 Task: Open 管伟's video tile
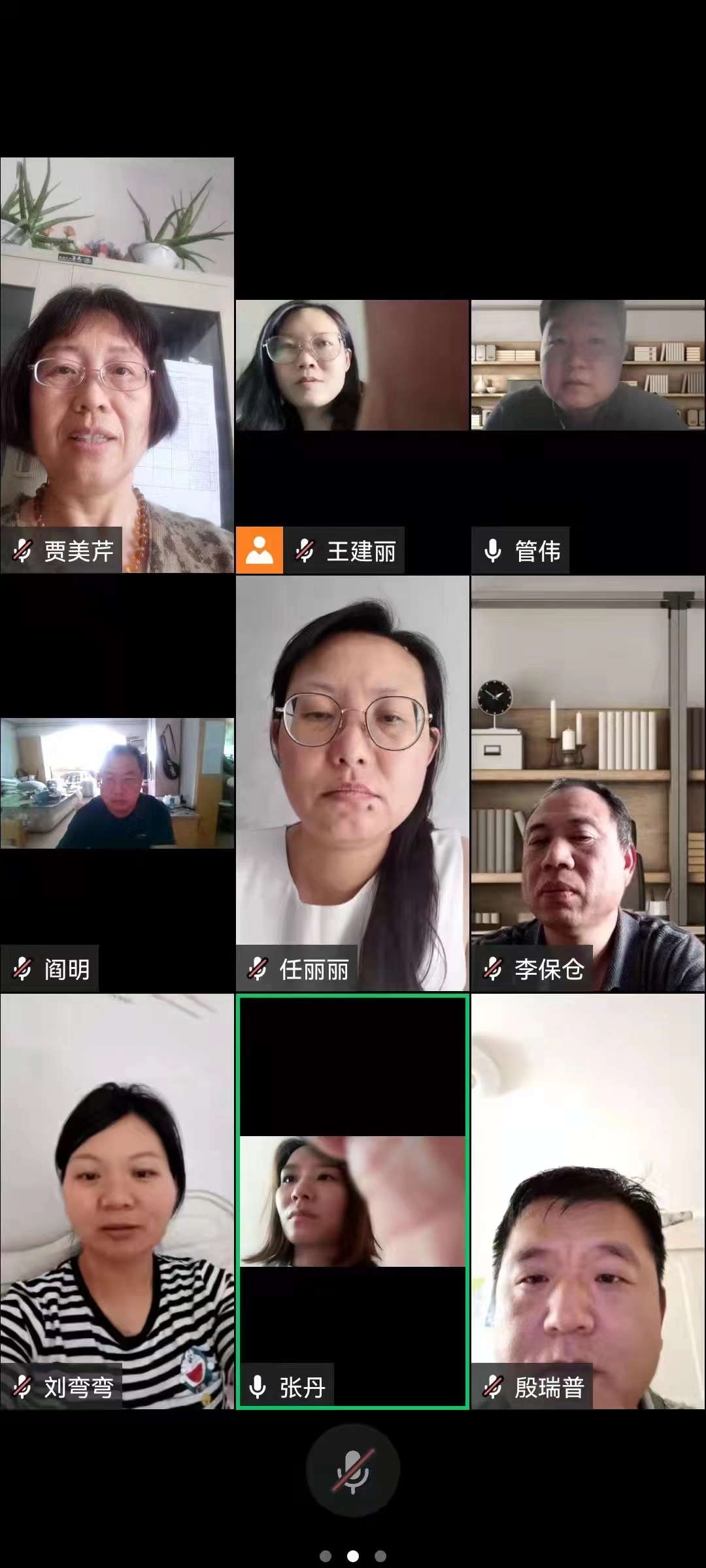[x=588, y=366]
